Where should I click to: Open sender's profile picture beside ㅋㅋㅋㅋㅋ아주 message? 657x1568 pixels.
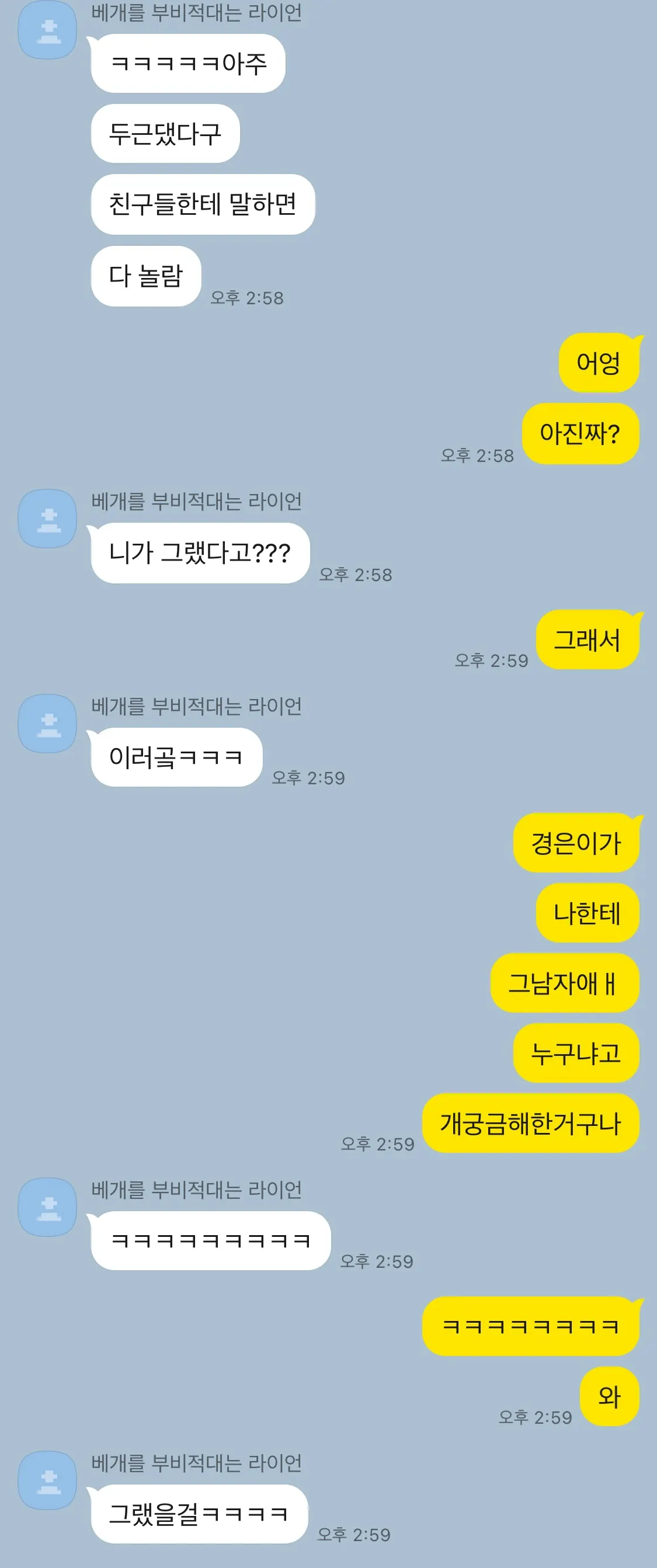pos(47,30)
